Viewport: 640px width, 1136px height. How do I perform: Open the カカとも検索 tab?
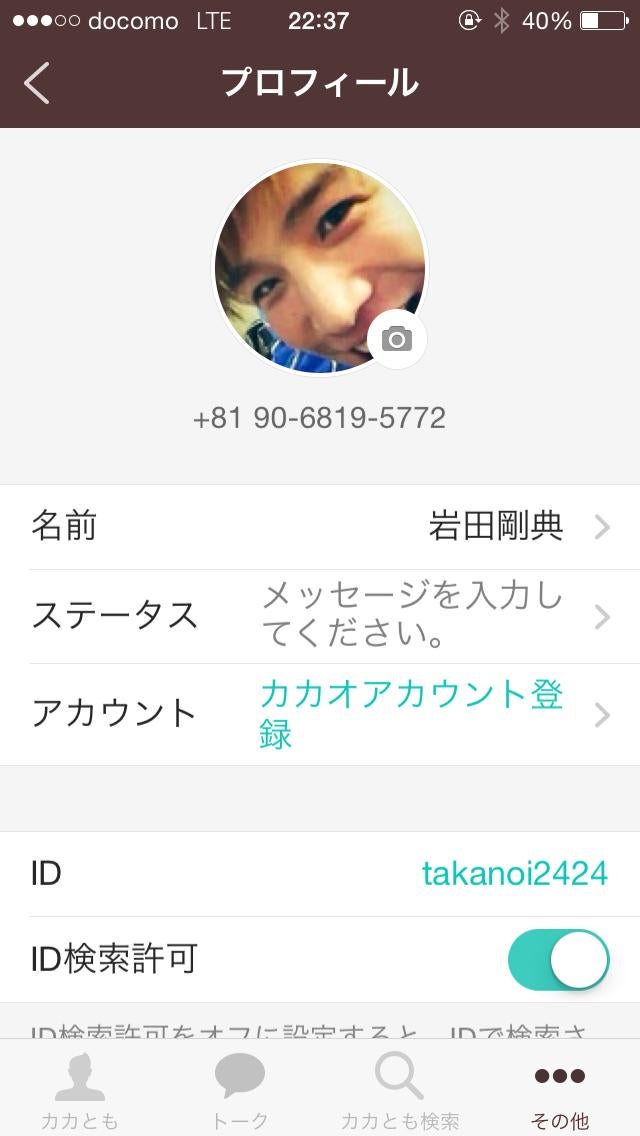[x=400, y=1090]
